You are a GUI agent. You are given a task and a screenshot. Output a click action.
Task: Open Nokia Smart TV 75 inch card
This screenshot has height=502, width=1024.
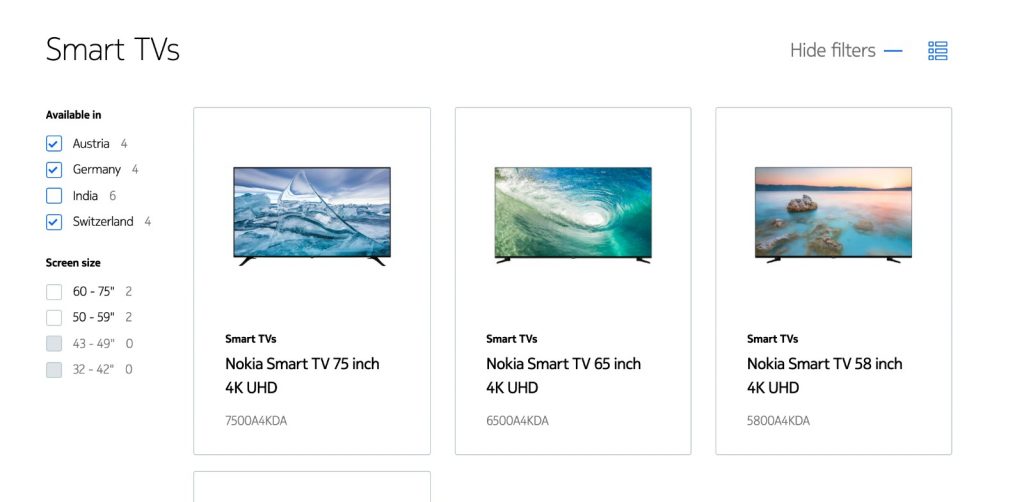(x=311, y=280)
